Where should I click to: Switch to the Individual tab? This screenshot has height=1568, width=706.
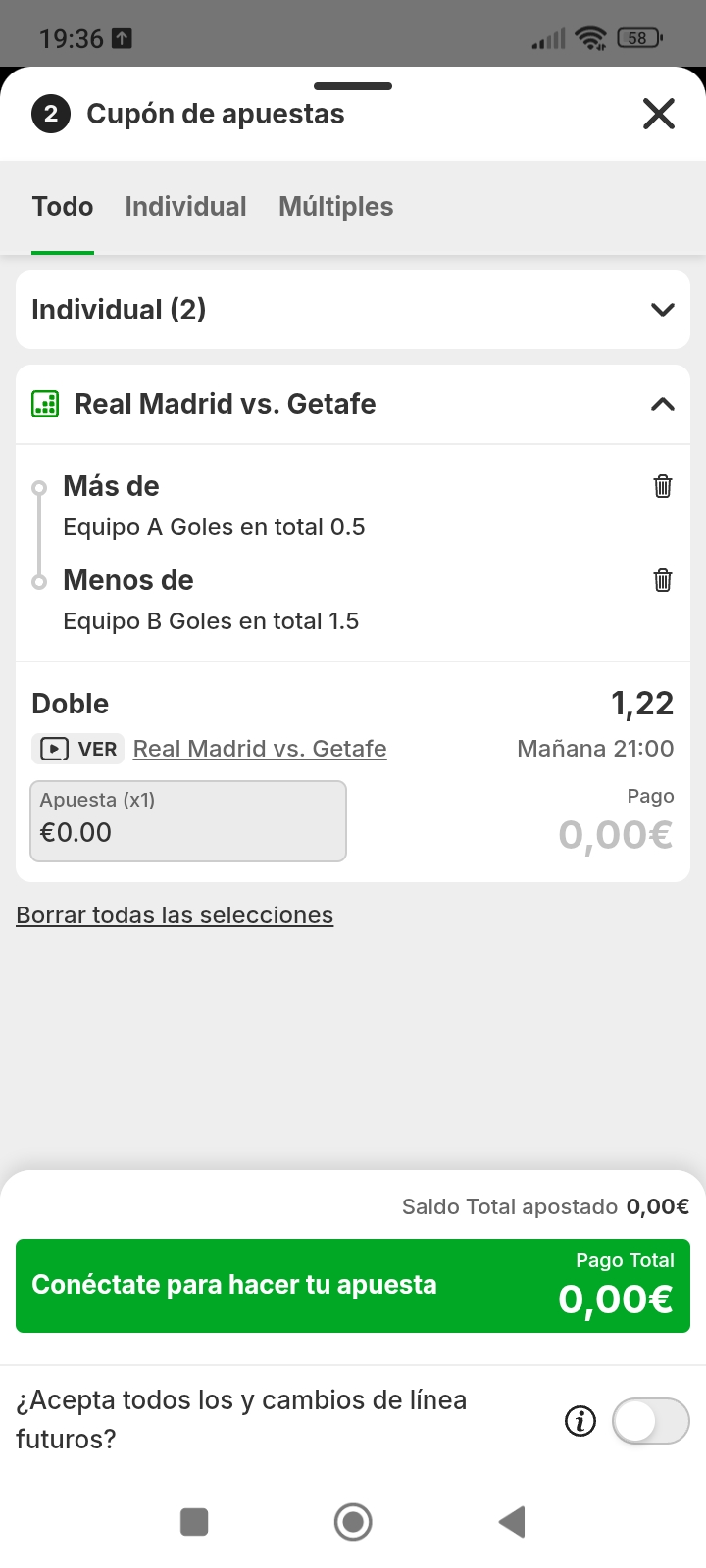185,207
